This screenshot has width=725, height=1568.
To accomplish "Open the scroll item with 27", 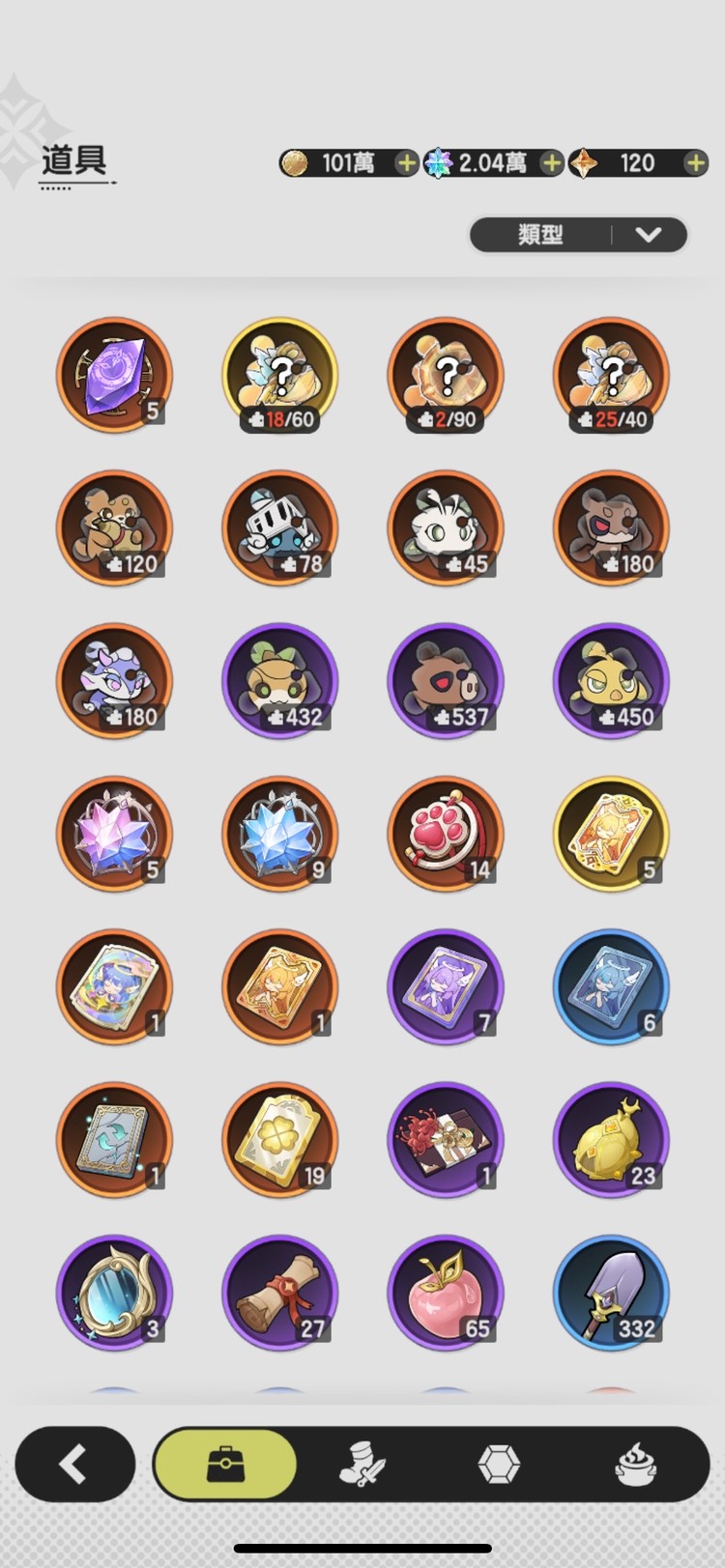I will tap(280, 1293).
